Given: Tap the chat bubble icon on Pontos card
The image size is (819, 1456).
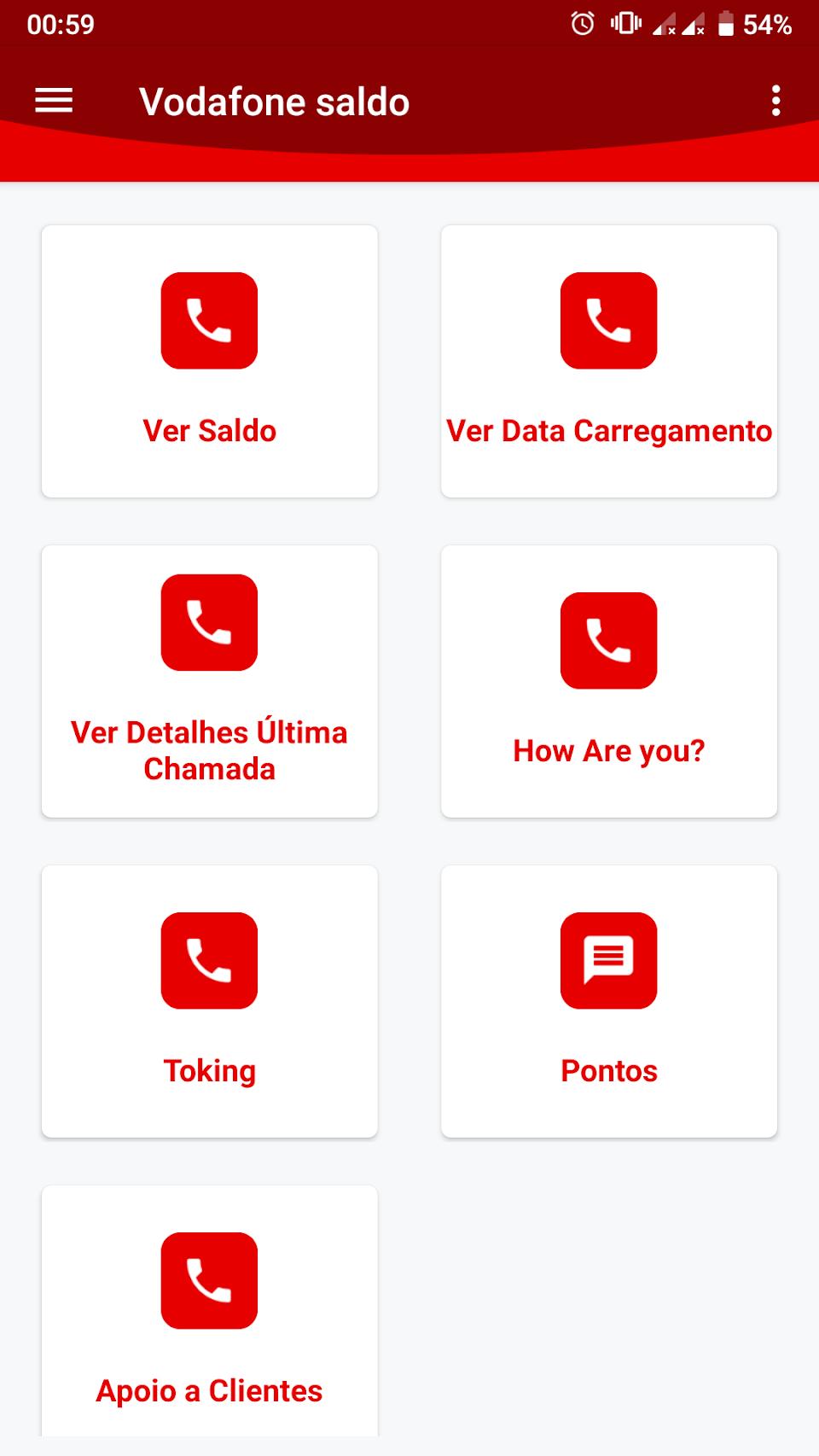Looking at the screenshot, I should click(607, 960).
